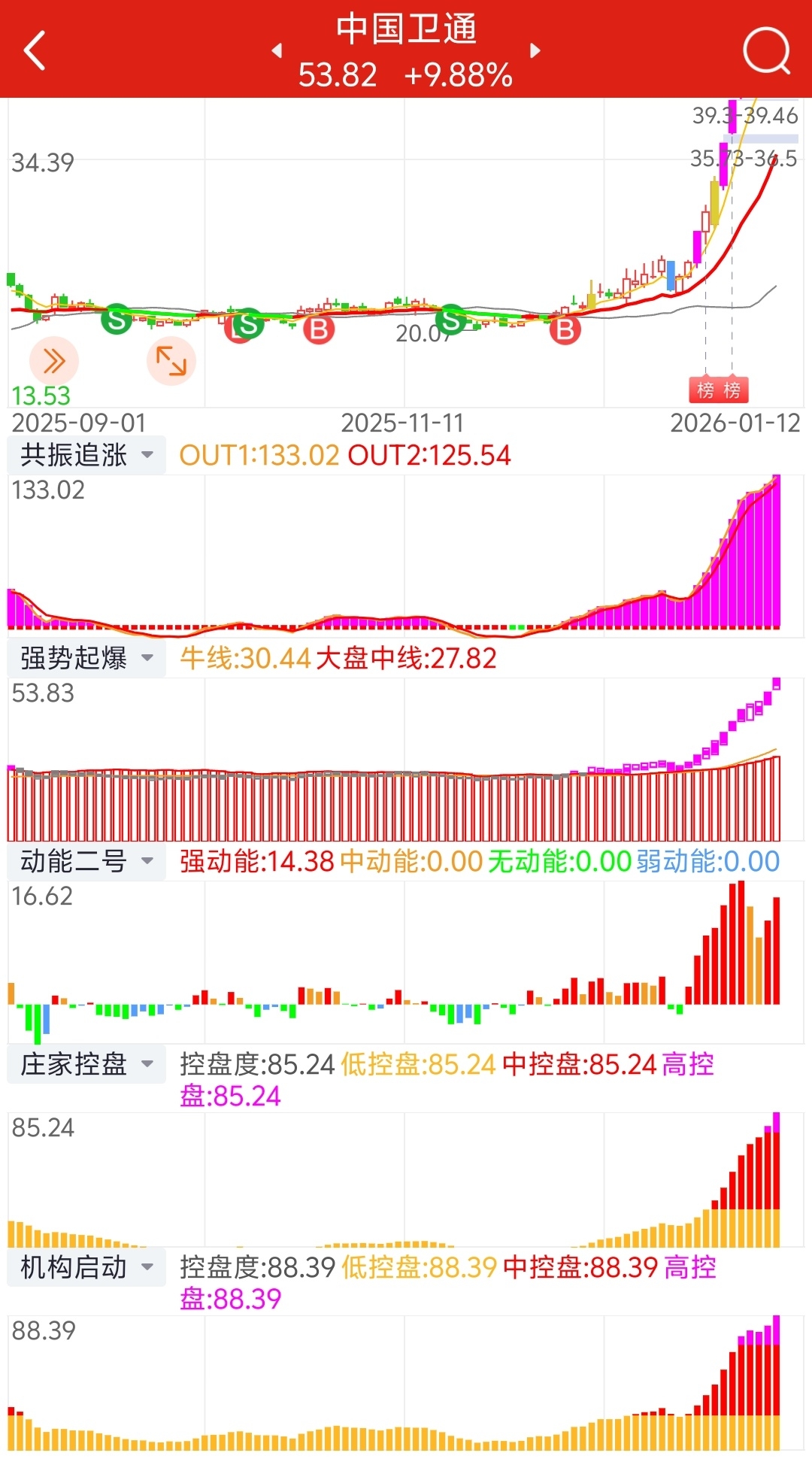Open the 庄家控盘 indicator picker
This screenshot has height=1462, width=812.
click(86, 1064)
